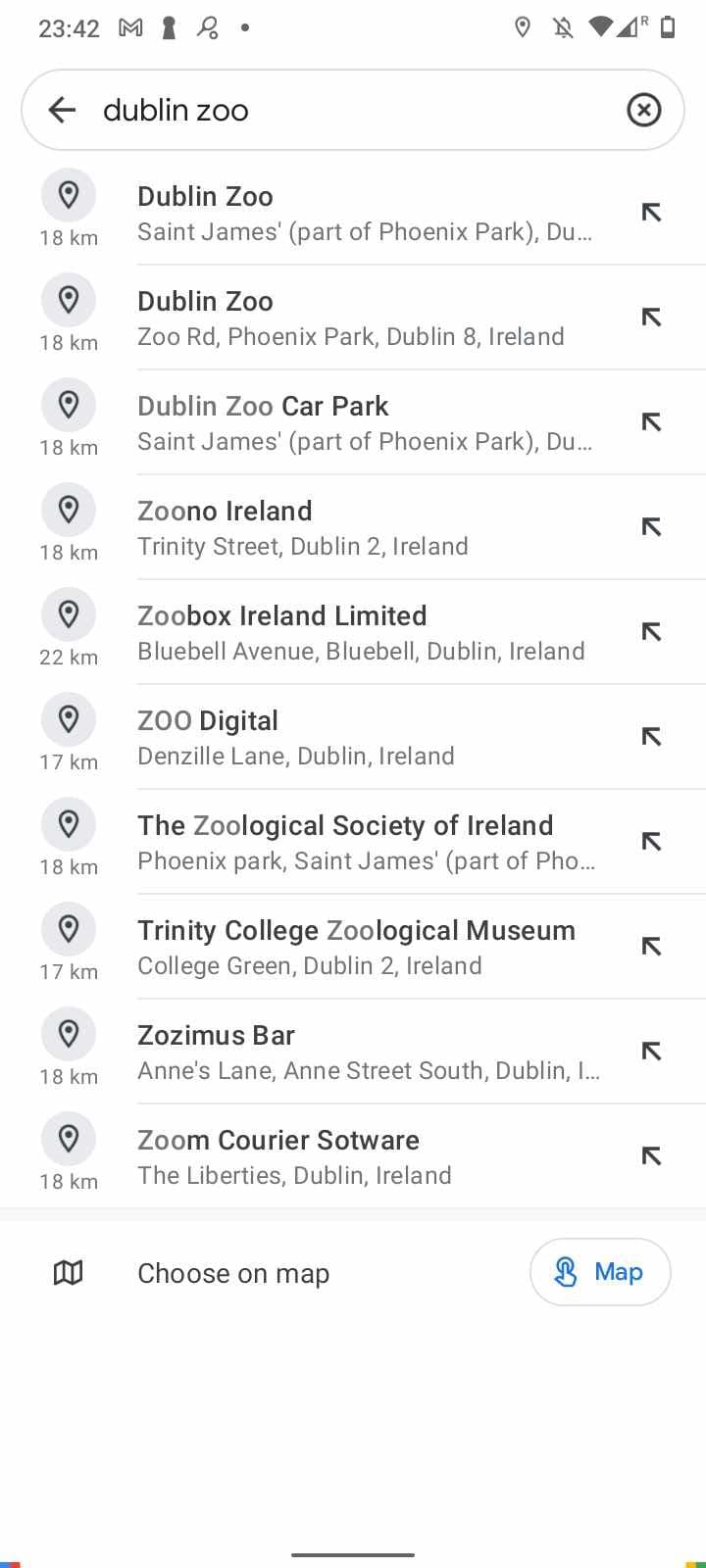
Task: Tap the Map button
Action: tap(600, 1272)
